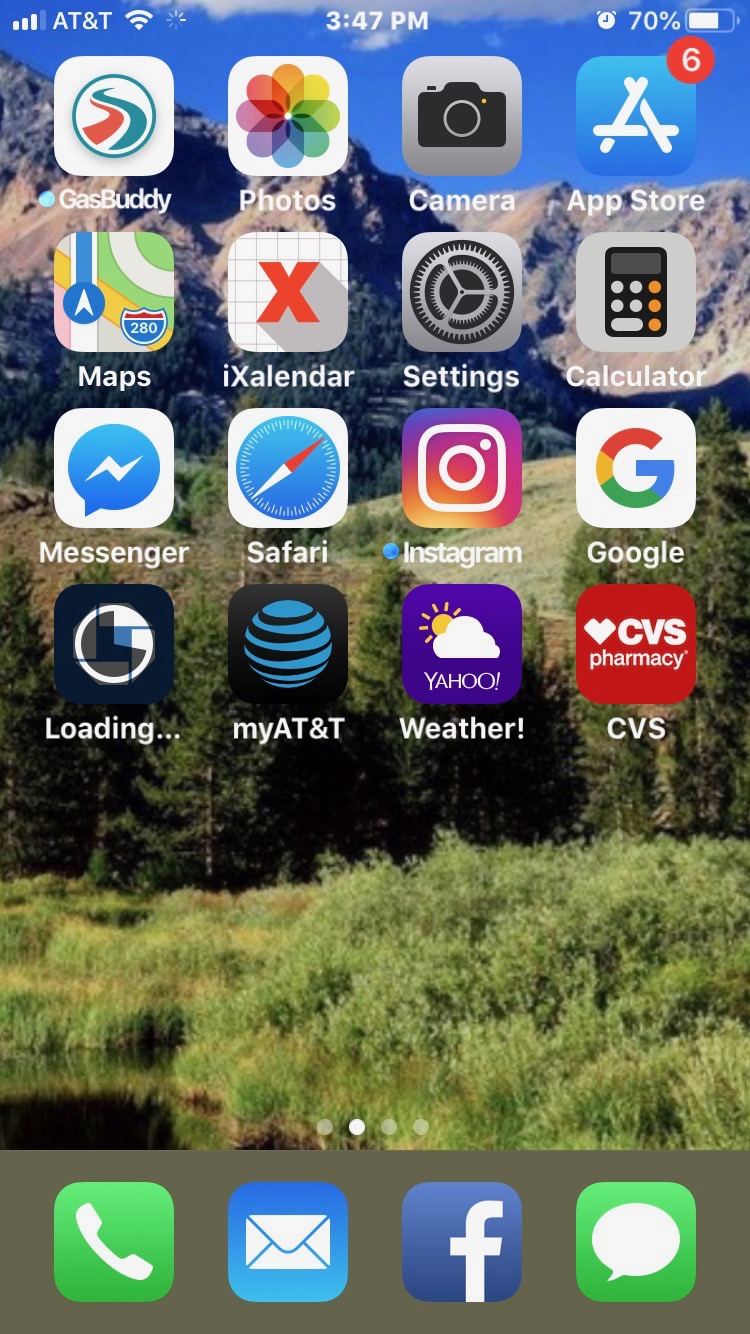
Task: Open the Phone app in the dock
Action: tap(114, 1242)
